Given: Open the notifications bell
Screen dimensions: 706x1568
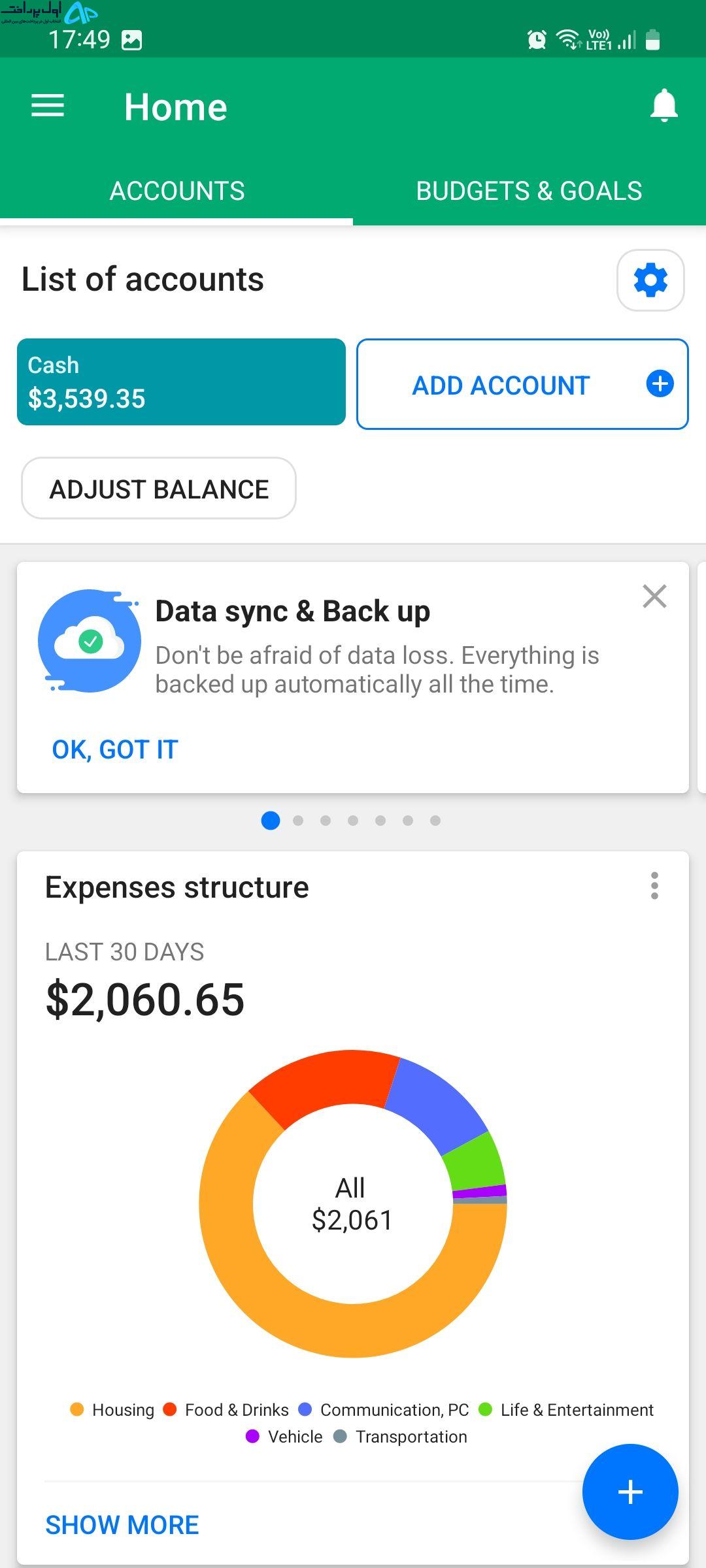Looking at the screenshot, I should (x=664, y=106).
